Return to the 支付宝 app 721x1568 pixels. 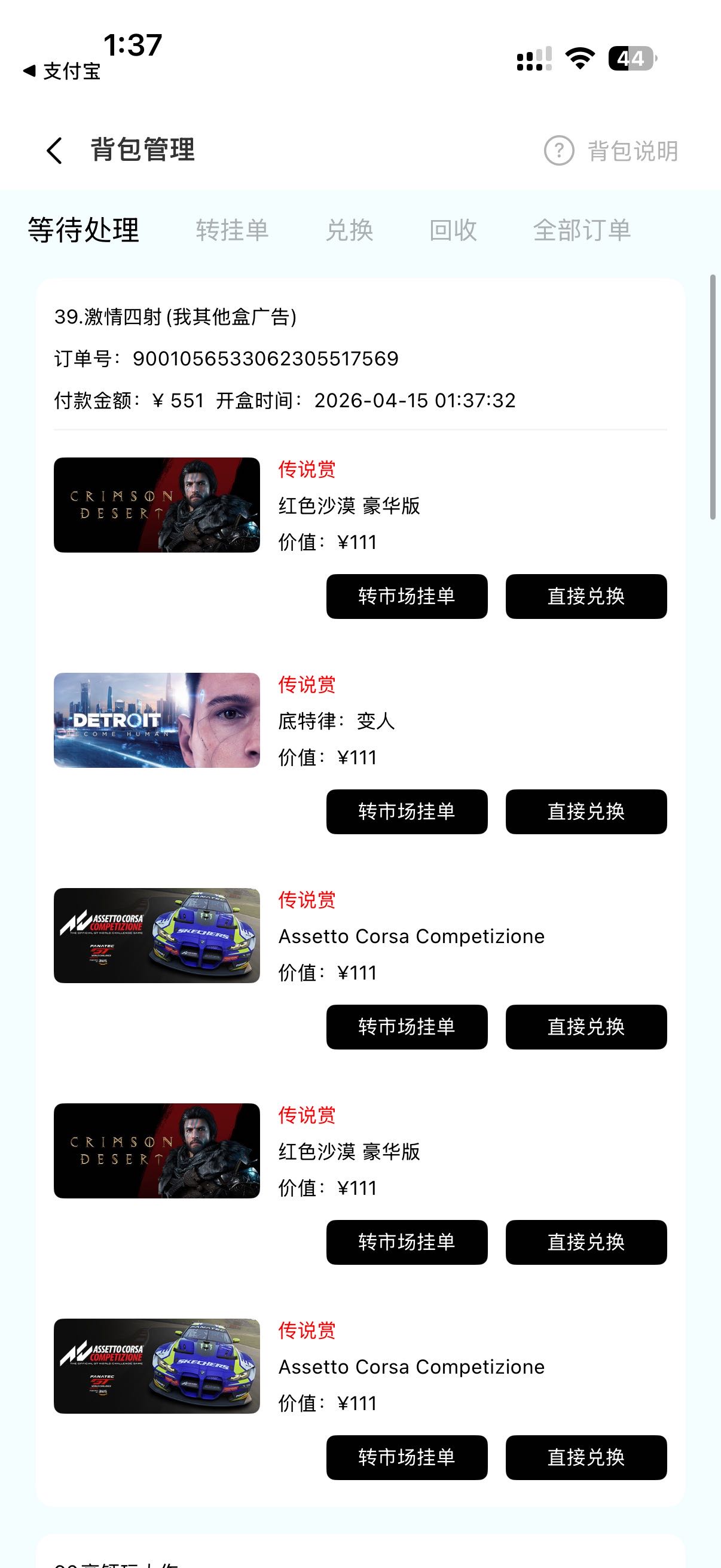(x=62, y=71)
